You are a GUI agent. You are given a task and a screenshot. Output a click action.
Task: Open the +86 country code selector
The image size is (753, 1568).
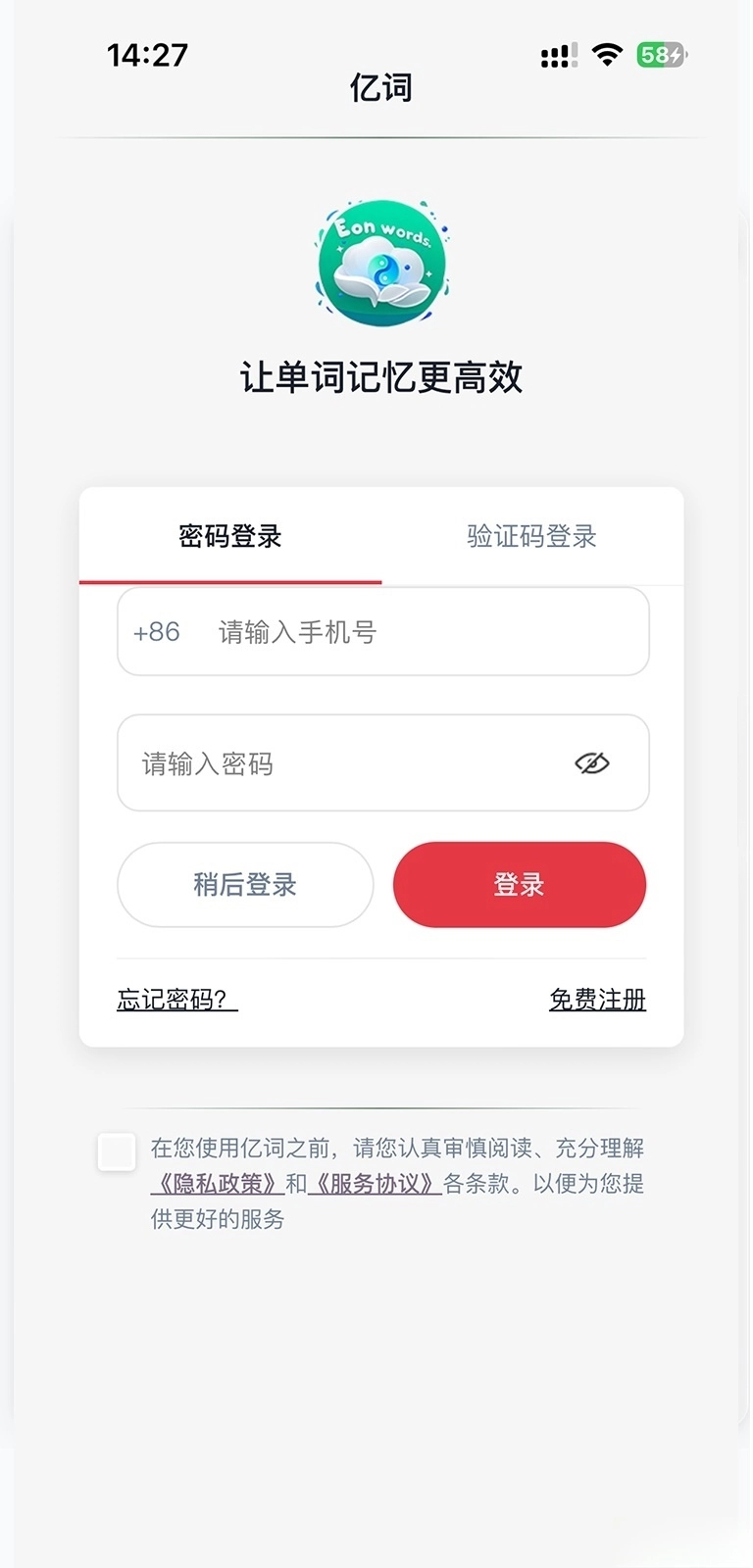coord(157,632)
